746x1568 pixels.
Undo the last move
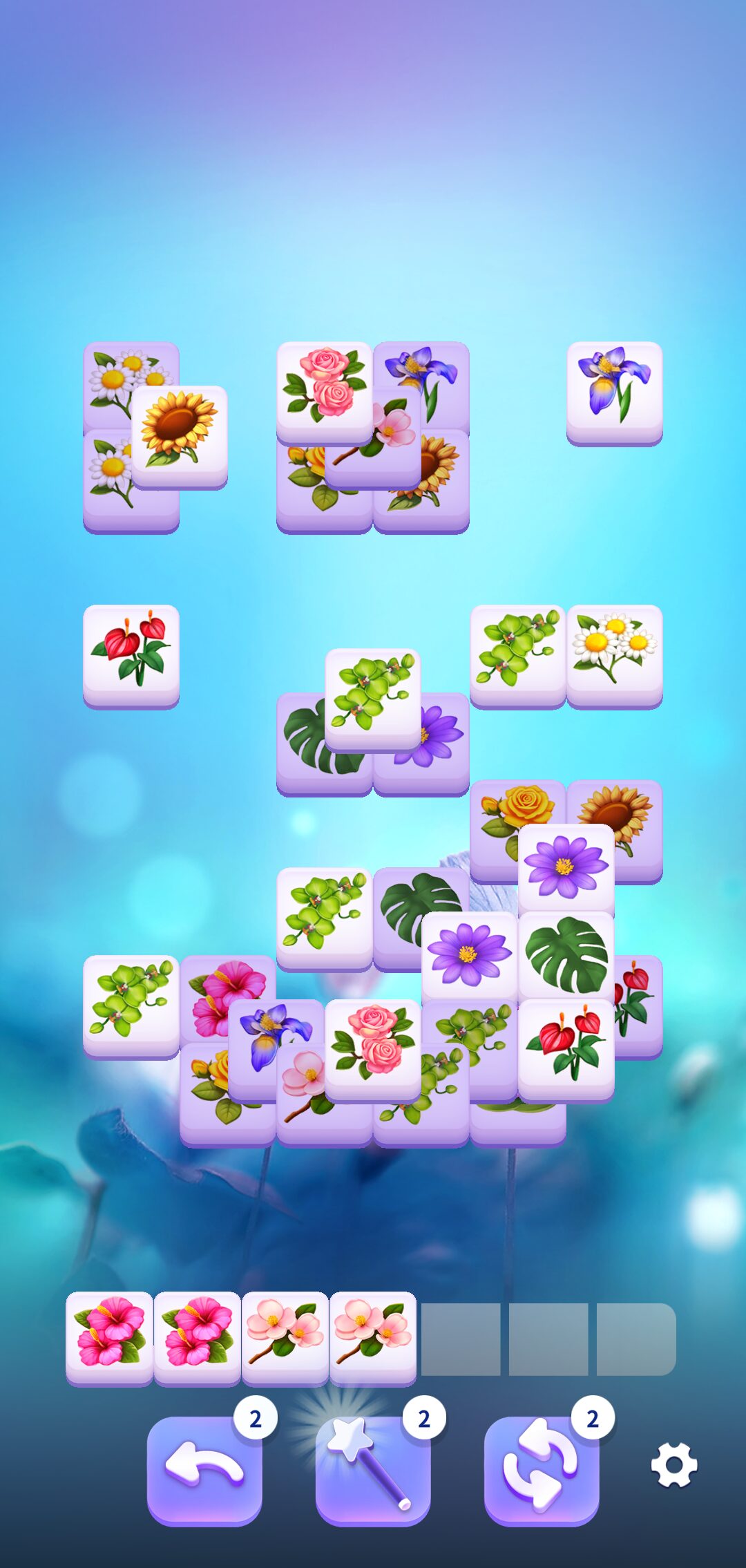tap(204, 1468)
